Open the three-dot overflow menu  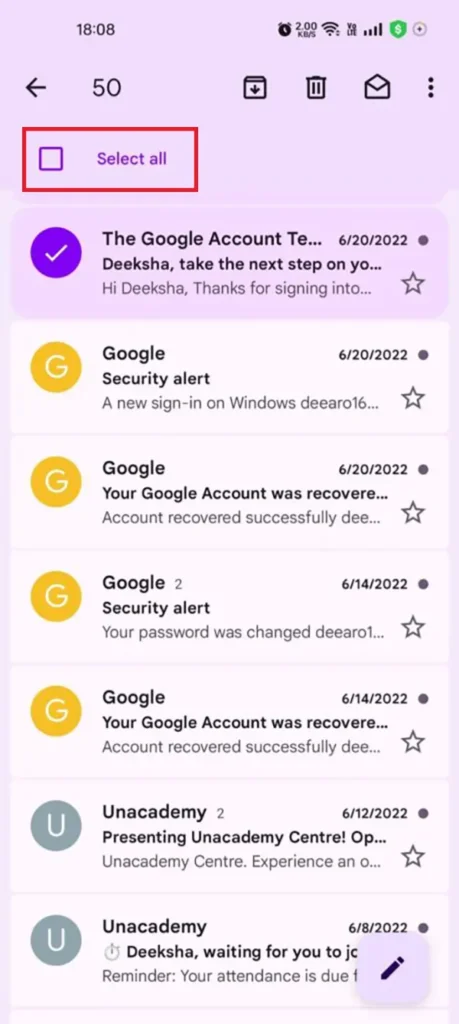tap(430, 88)
